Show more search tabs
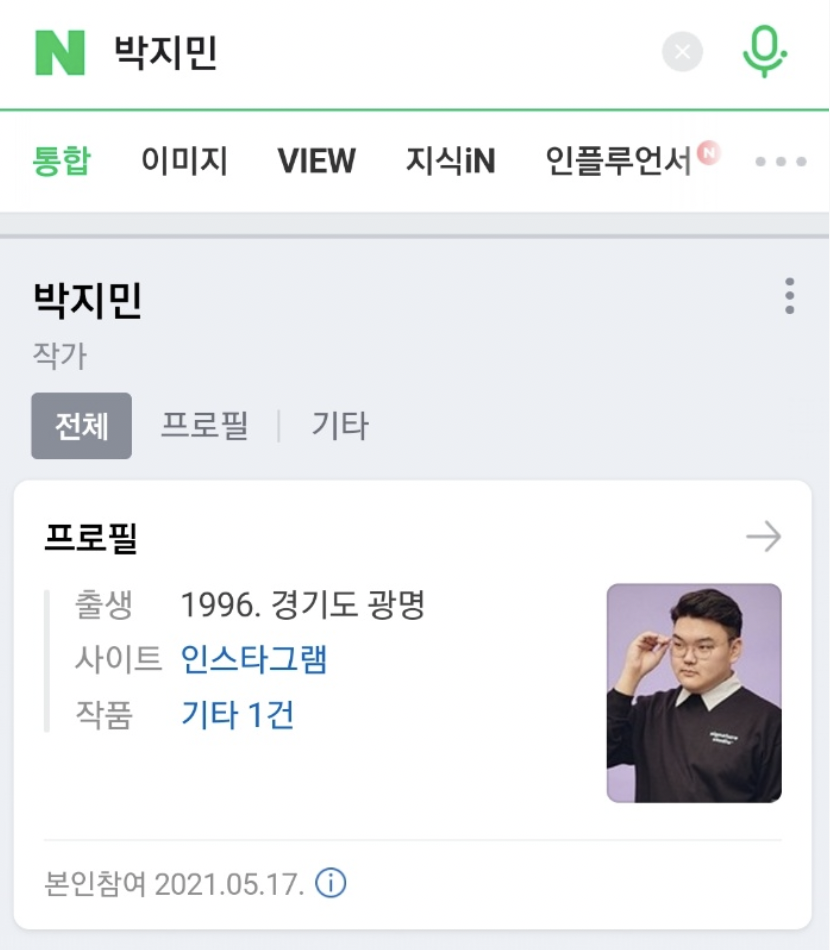830x950 pixels. point(781,161)
